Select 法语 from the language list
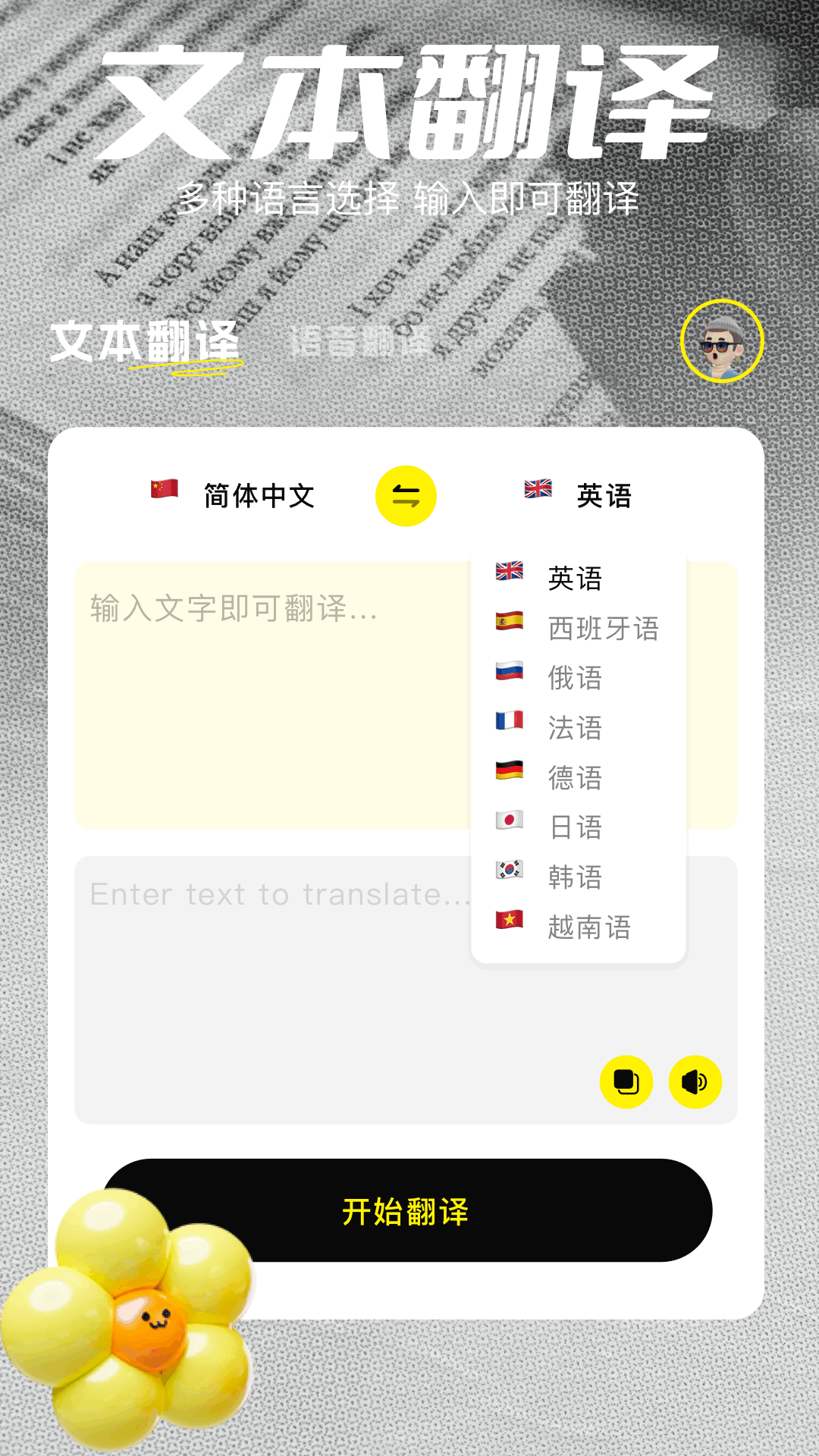This screenshot has width=819, height=1456. pyautogui.click(x=575, y=729)
